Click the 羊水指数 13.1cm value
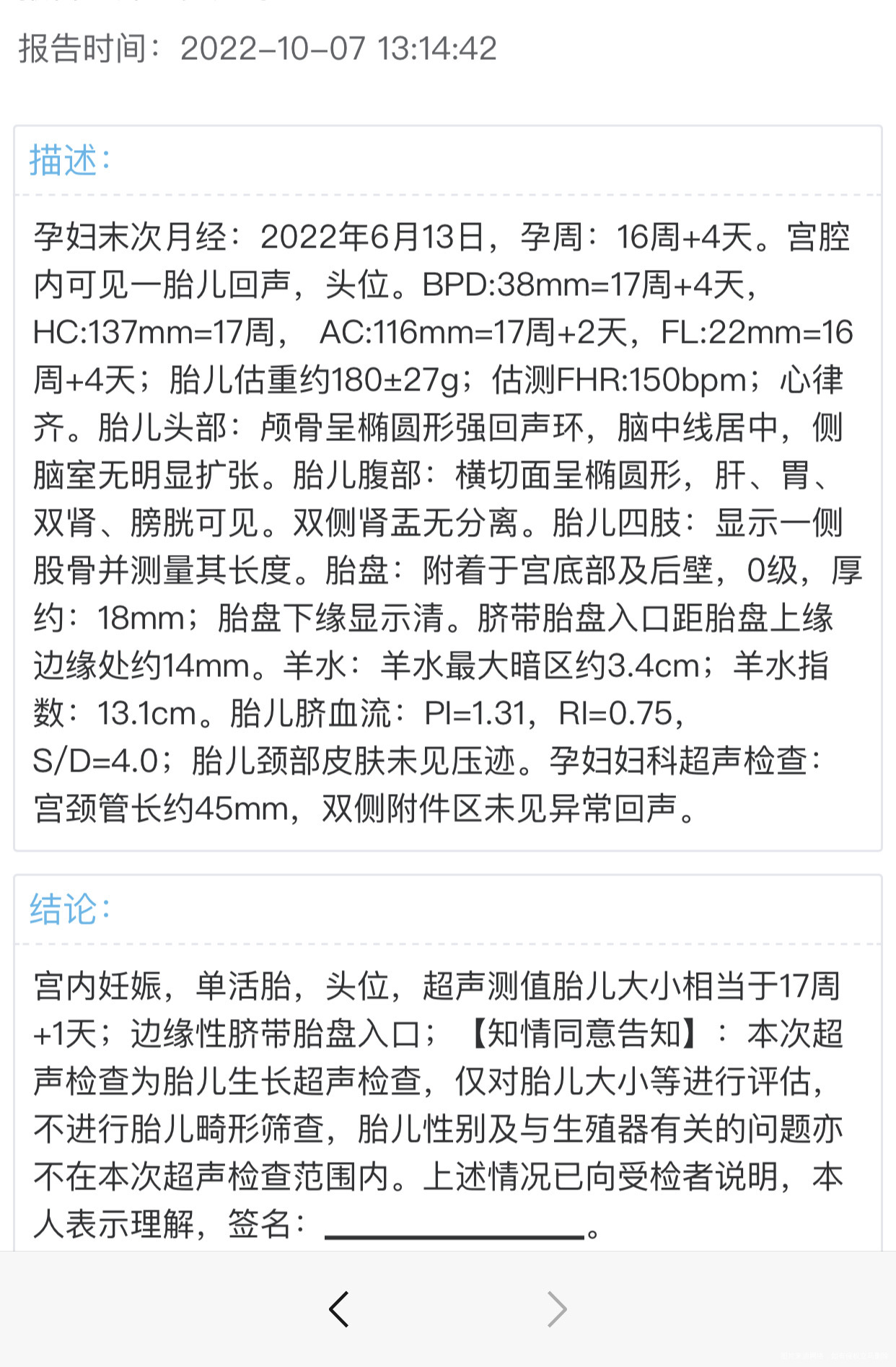The height and width of the screenshot is (1367, 896). (144, 713)
